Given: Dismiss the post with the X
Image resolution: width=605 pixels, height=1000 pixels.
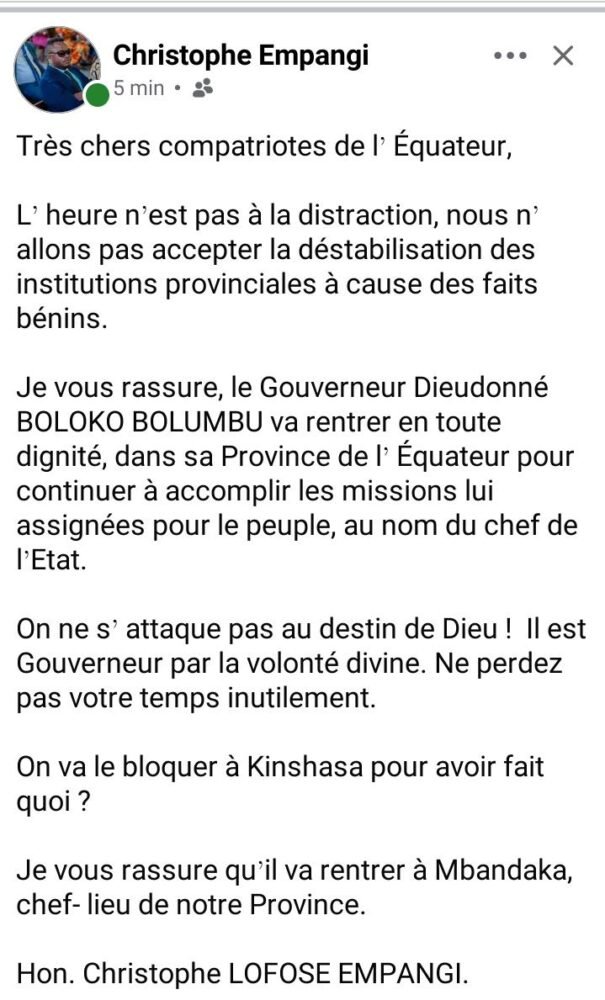Looking at the screenshot, I should tap(563, 56).
